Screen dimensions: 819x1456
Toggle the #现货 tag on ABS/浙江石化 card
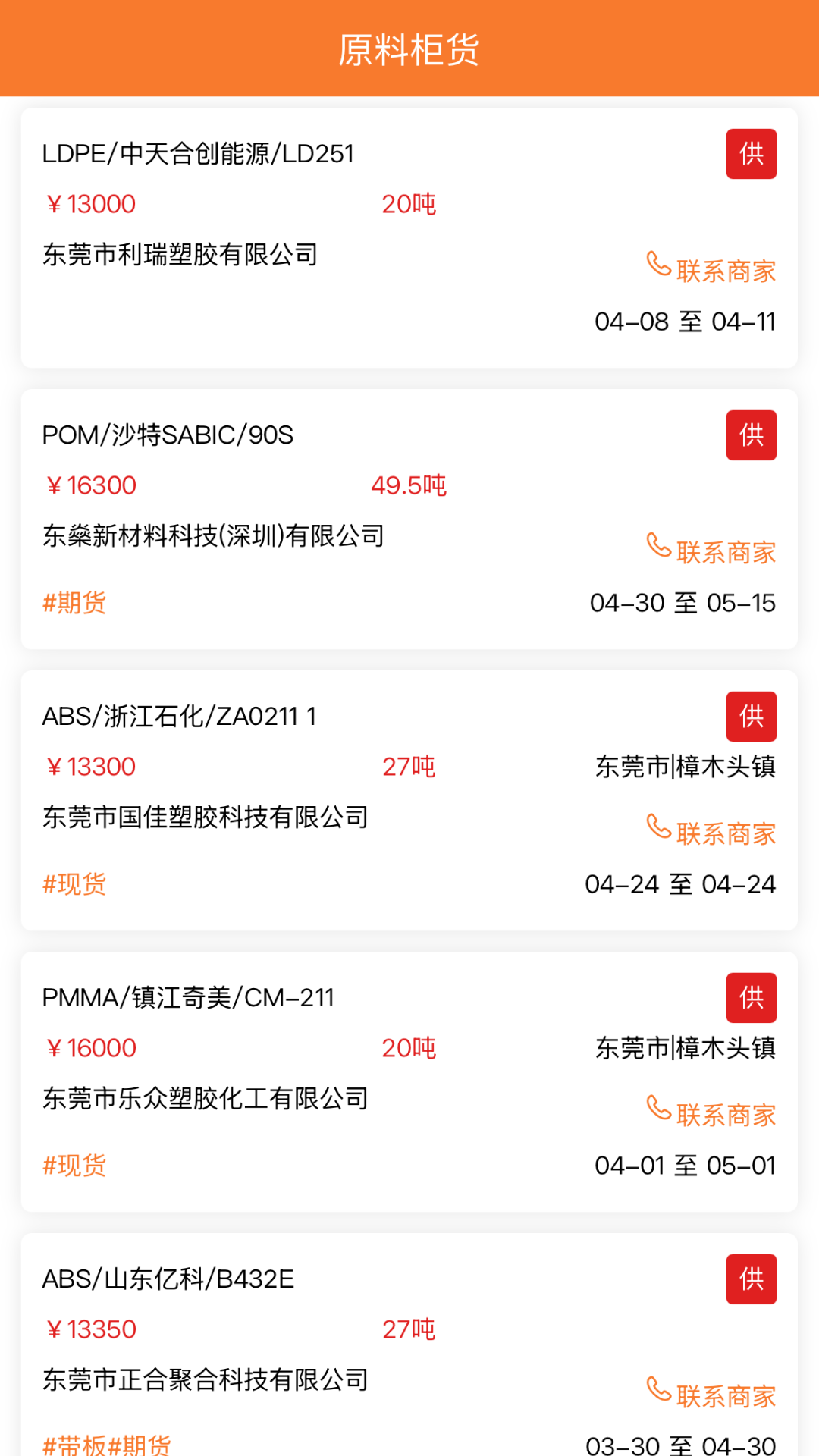point(75,883)
